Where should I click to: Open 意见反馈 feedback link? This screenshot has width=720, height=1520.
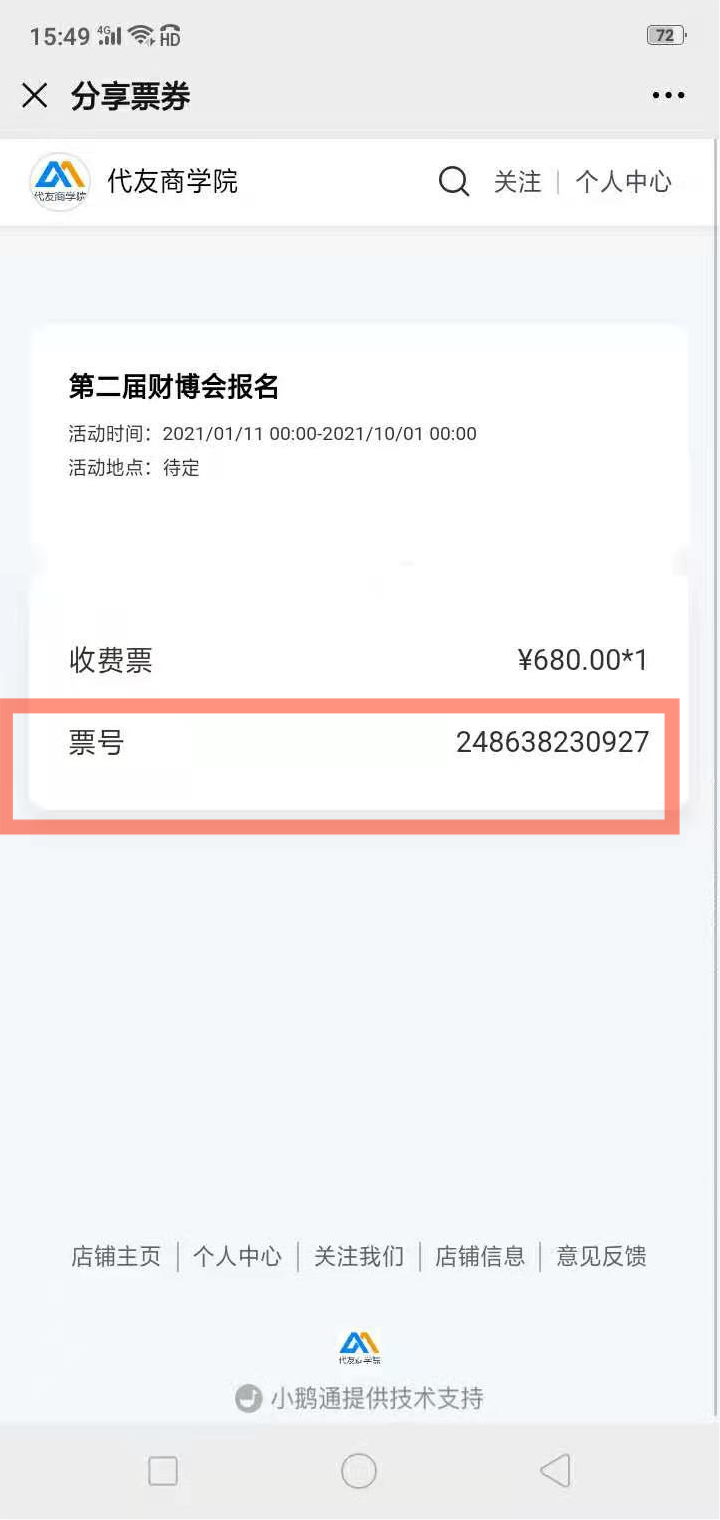click(601, 1257)
